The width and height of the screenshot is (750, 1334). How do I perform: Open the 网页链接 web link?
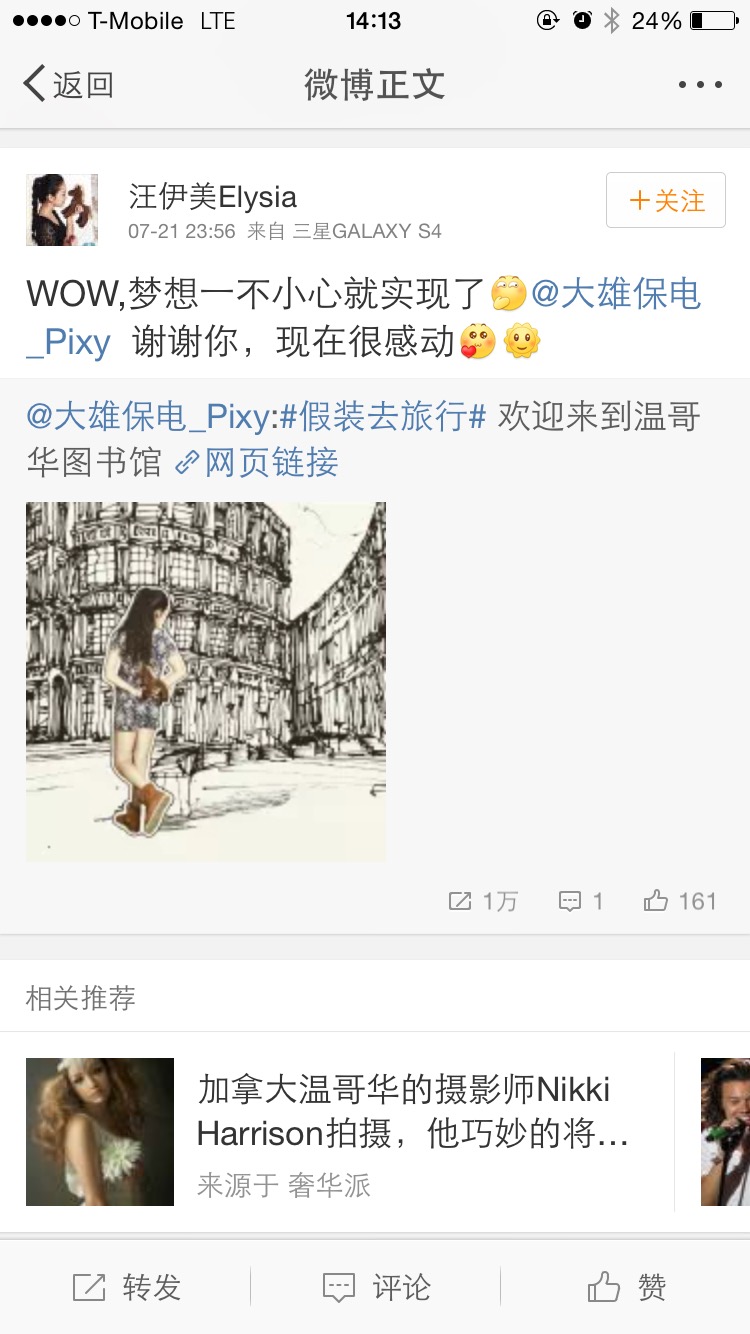[257, 463]
